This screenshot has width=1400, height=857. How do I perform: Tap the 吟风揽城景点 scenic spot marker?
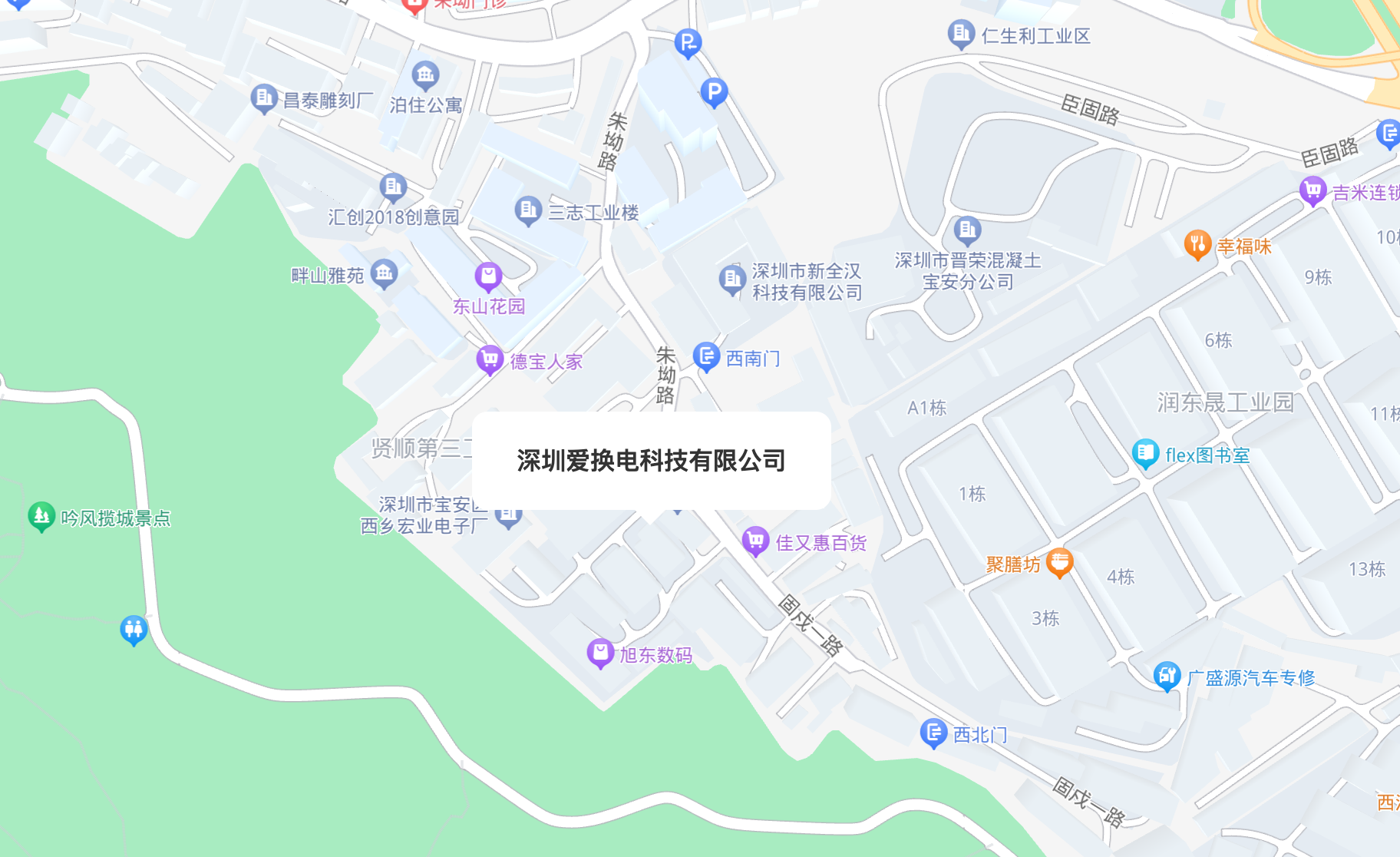click(41, 517)
